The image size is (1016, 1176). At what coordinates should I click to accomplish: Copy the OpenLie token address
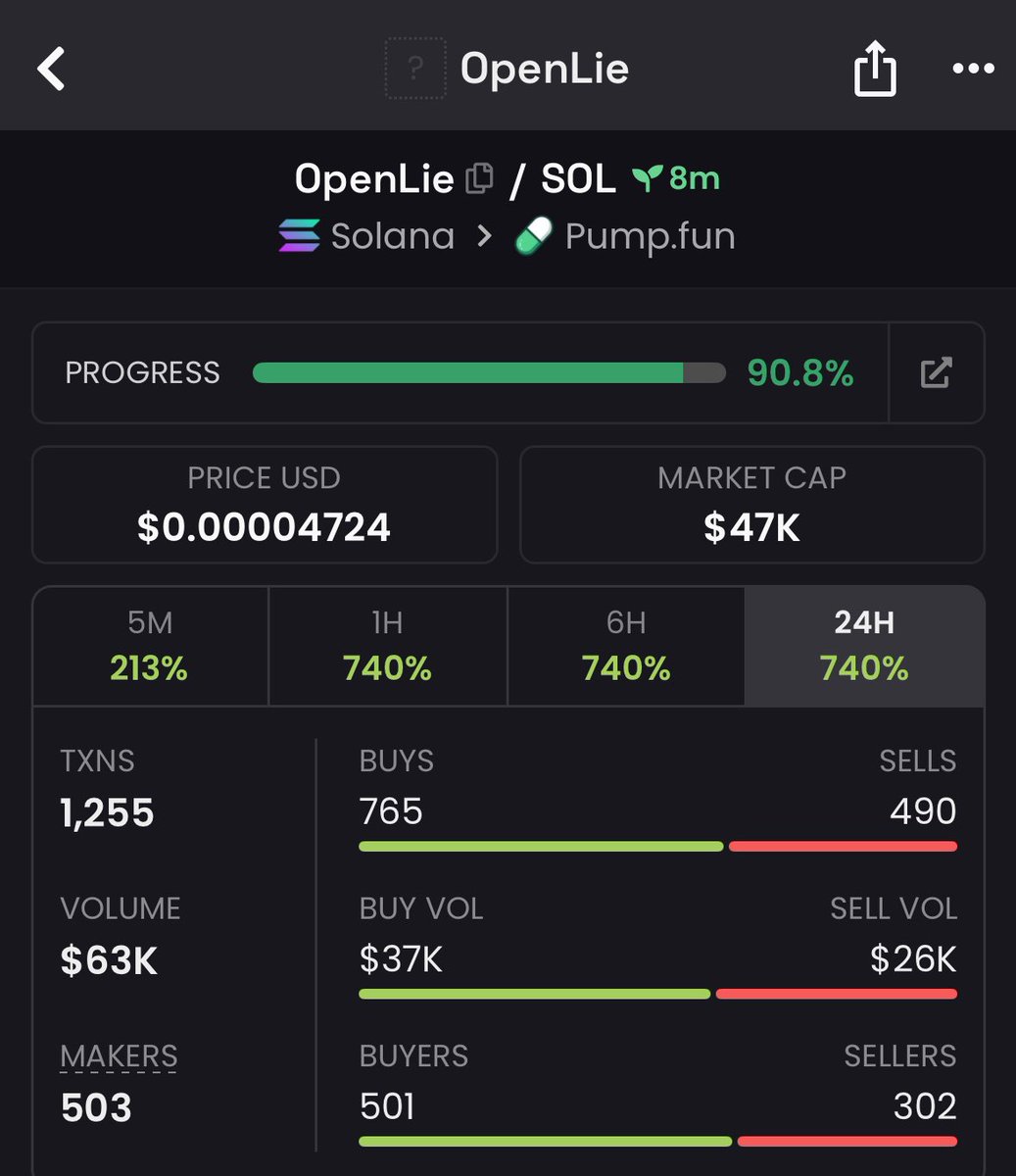tap(480, 179)
